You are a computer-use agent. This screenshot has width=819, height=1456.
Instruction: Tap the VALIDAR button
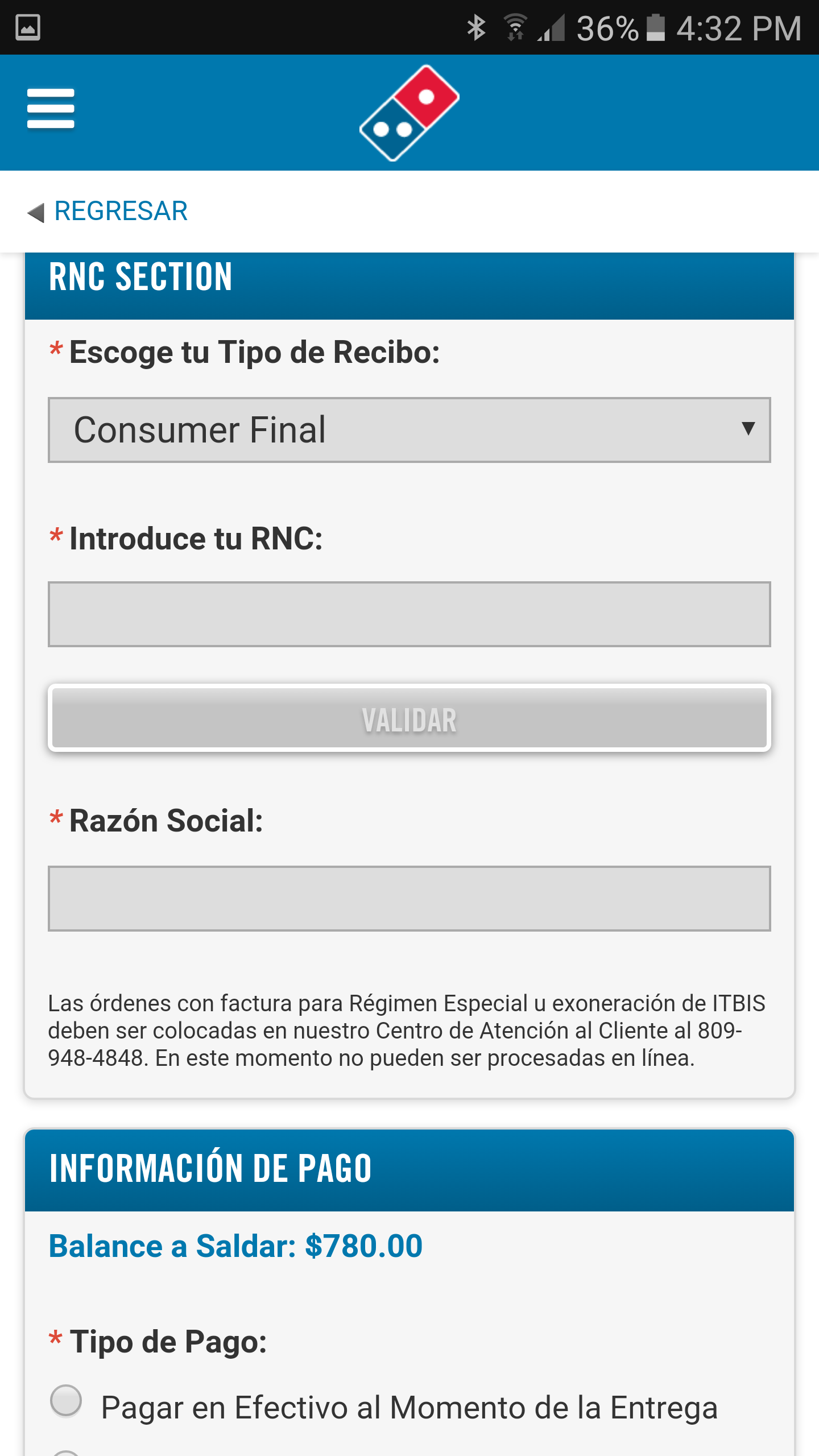(x=409, y=719)
